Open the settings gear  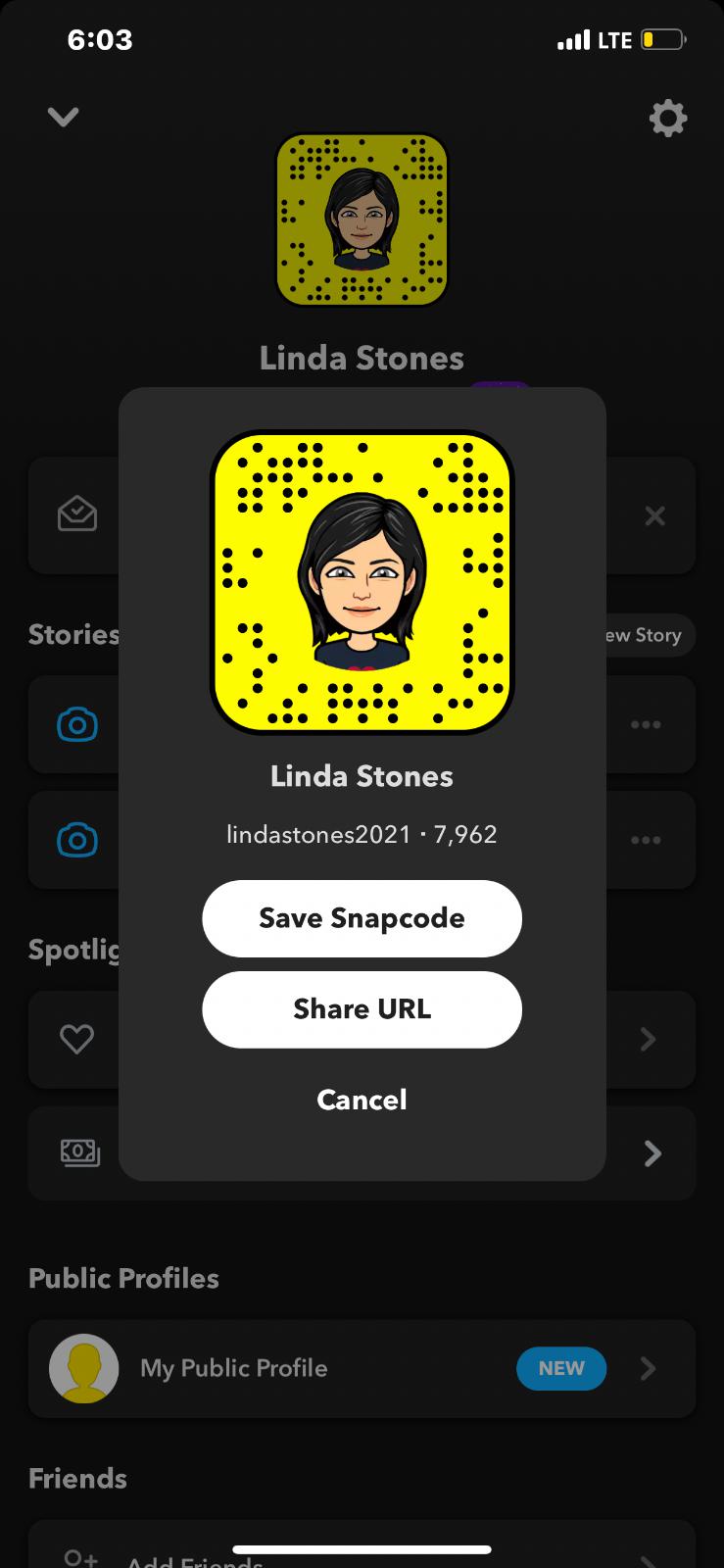tap(668, 119)
